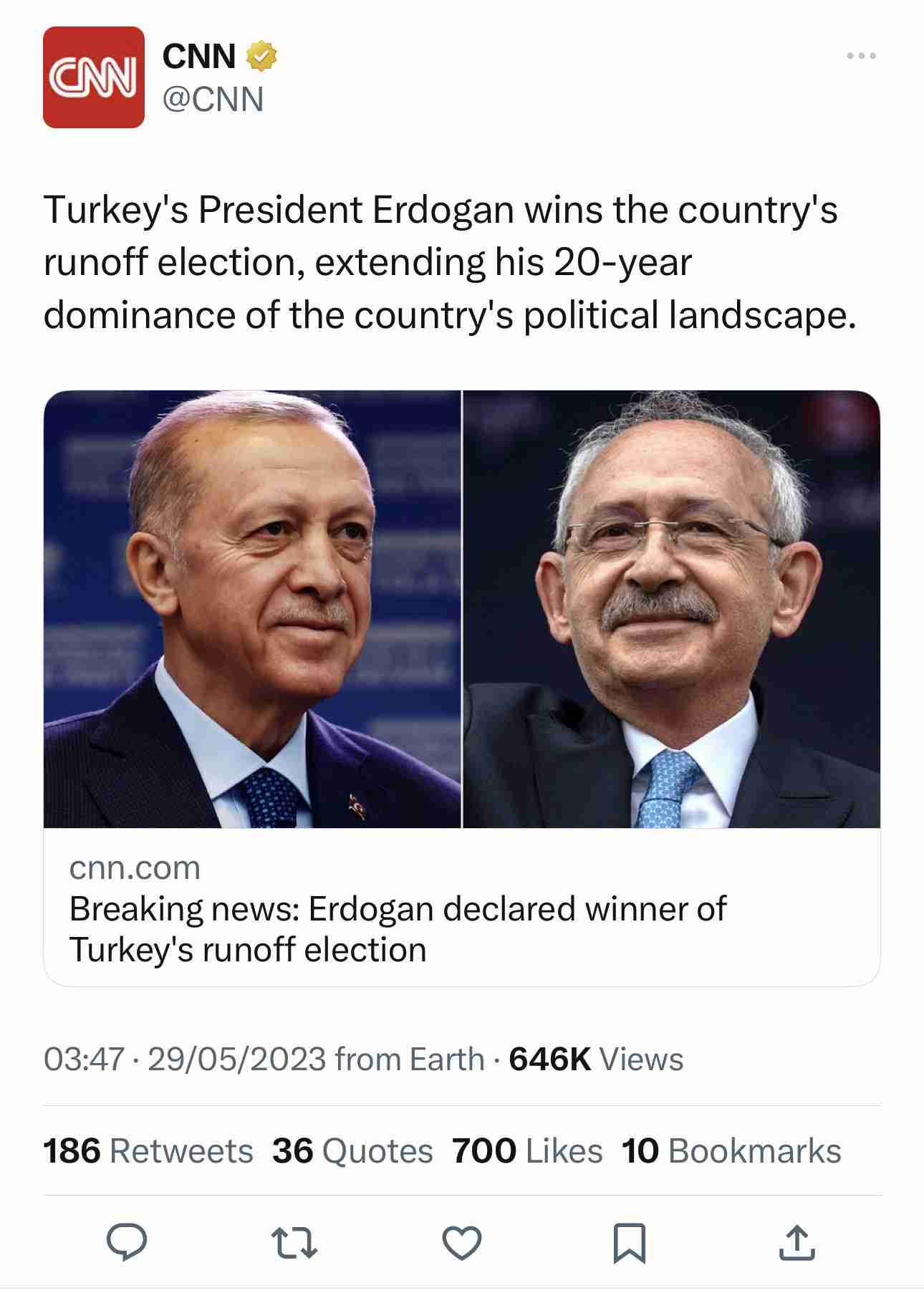
Task: View the 36 Quotes list
Action: pos(352,1151)
